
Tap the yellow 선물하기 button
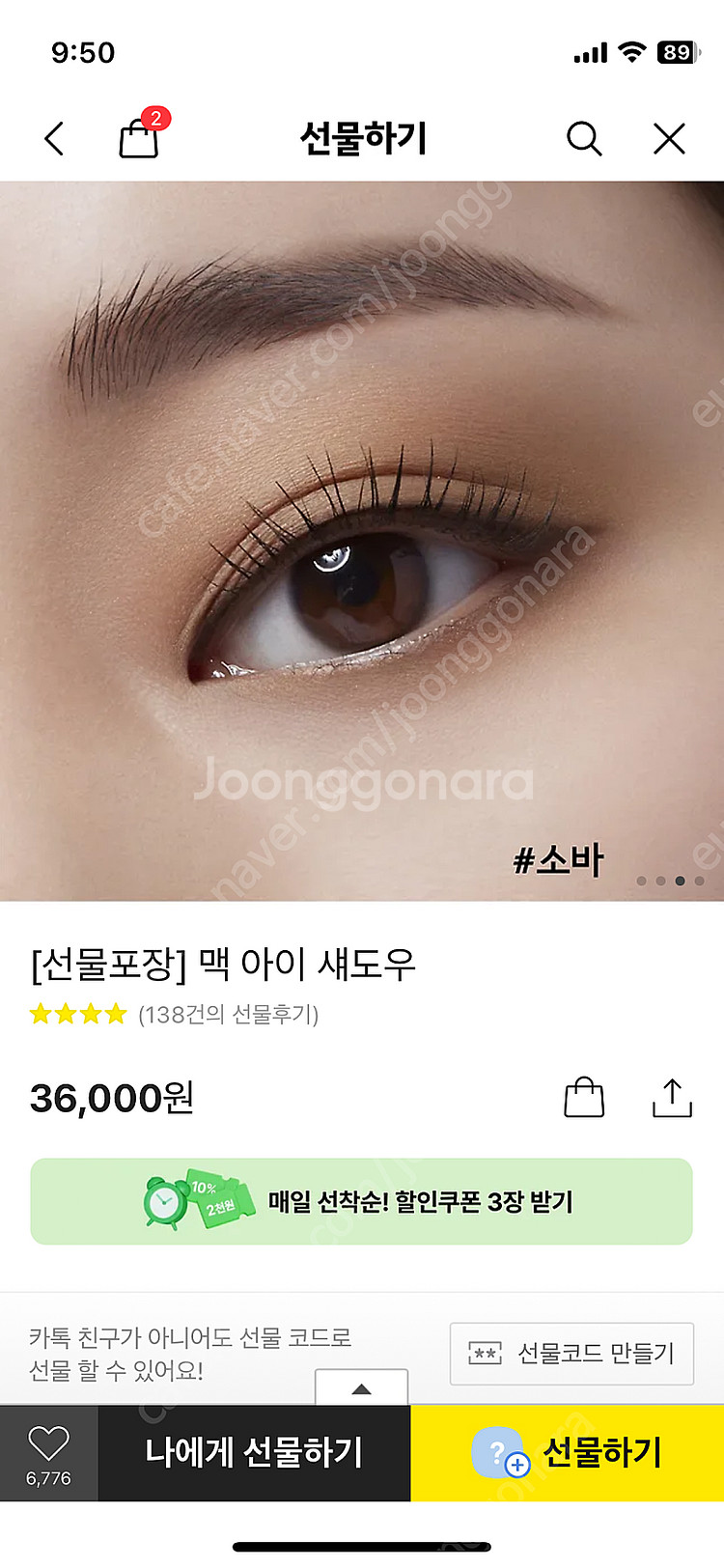click(568, 1452)
